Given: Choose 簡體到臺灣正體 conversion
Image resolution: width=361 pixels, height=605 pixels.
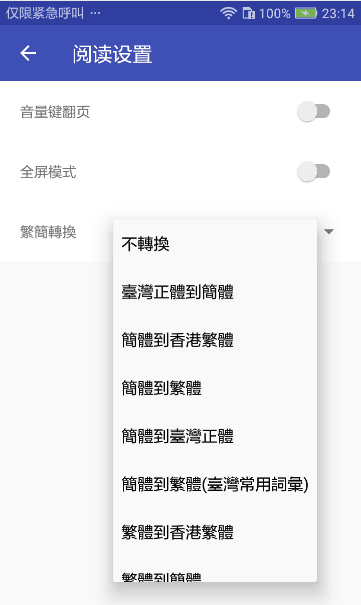Looking at the screenshot, I should click(x=215, y=436).
